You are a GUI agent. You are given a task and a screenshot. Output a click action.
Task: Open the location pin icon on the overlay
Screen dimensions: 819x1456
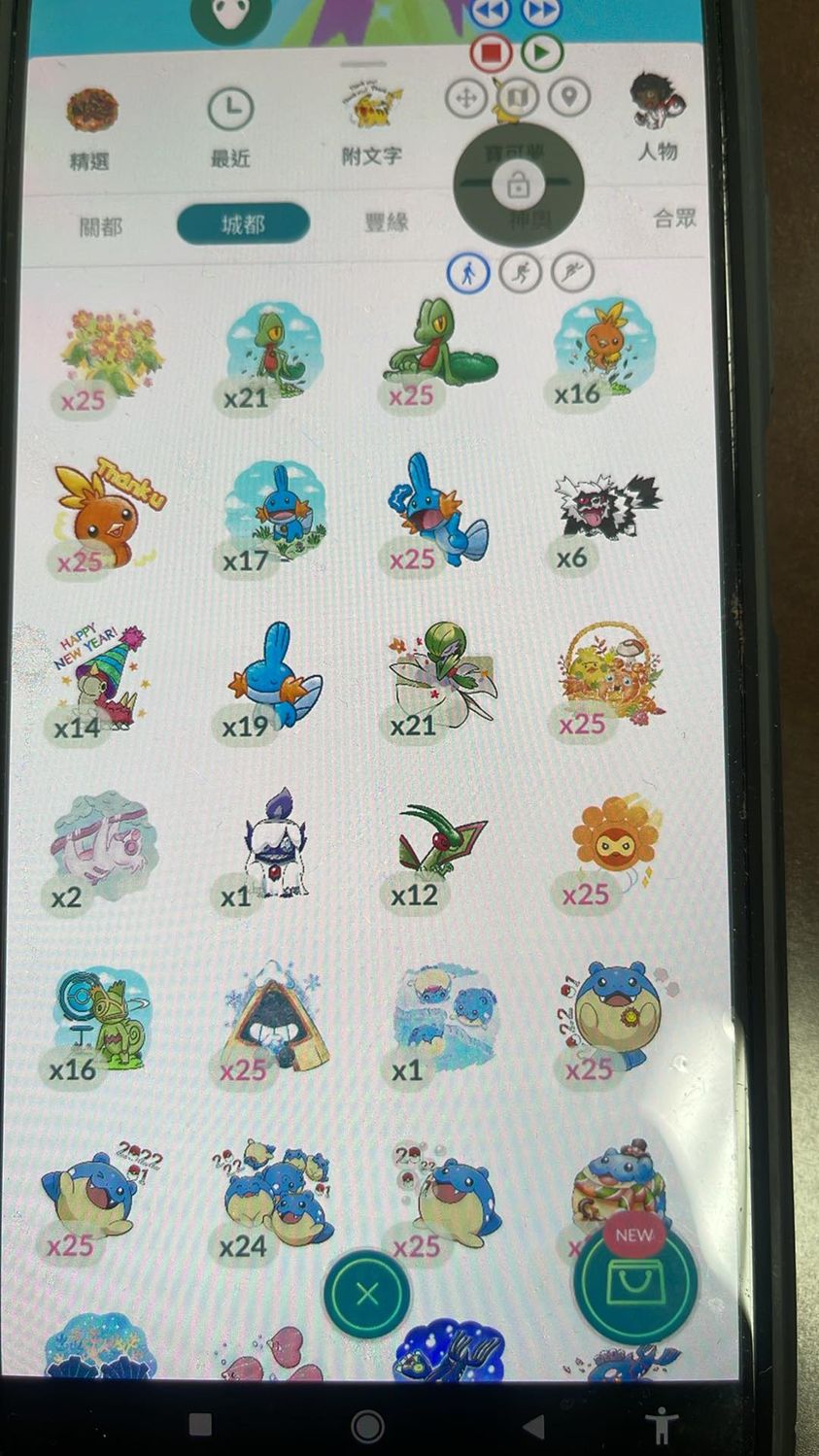tap(570, 97)
